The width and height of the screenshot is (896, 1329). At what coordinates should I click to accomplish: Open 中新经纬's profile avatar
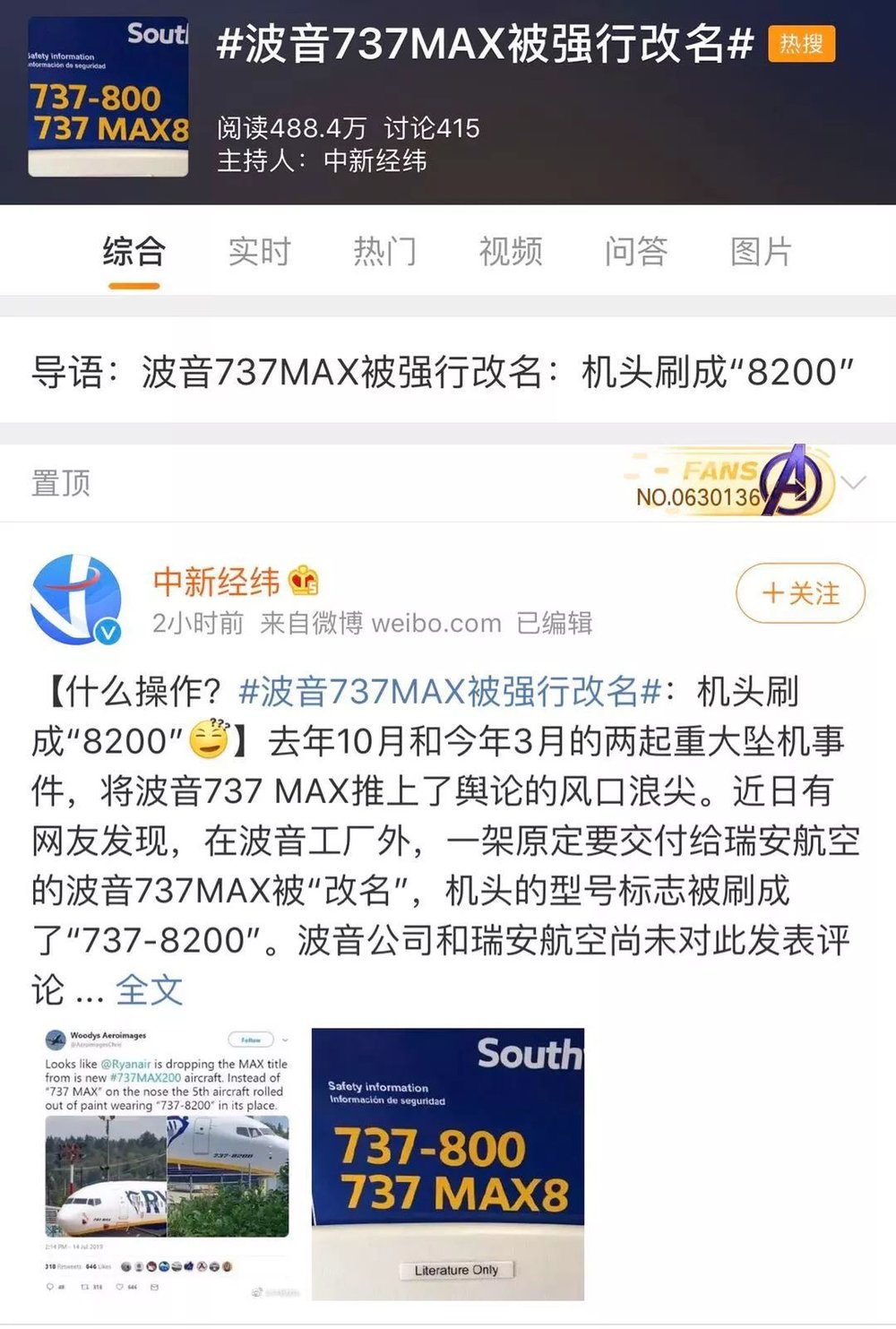[76, 600]
